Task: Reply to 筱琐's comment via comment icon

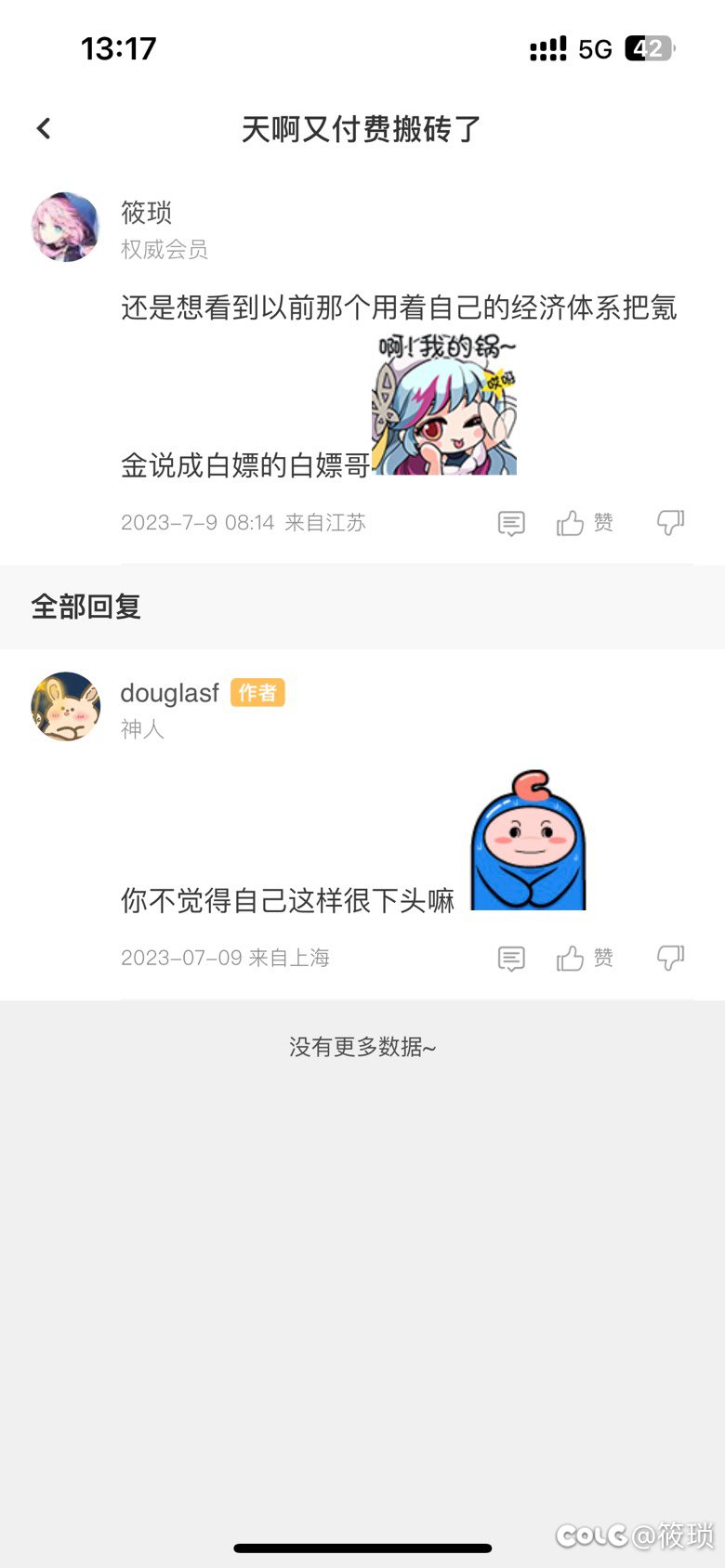Action: (x=511, y=524)
